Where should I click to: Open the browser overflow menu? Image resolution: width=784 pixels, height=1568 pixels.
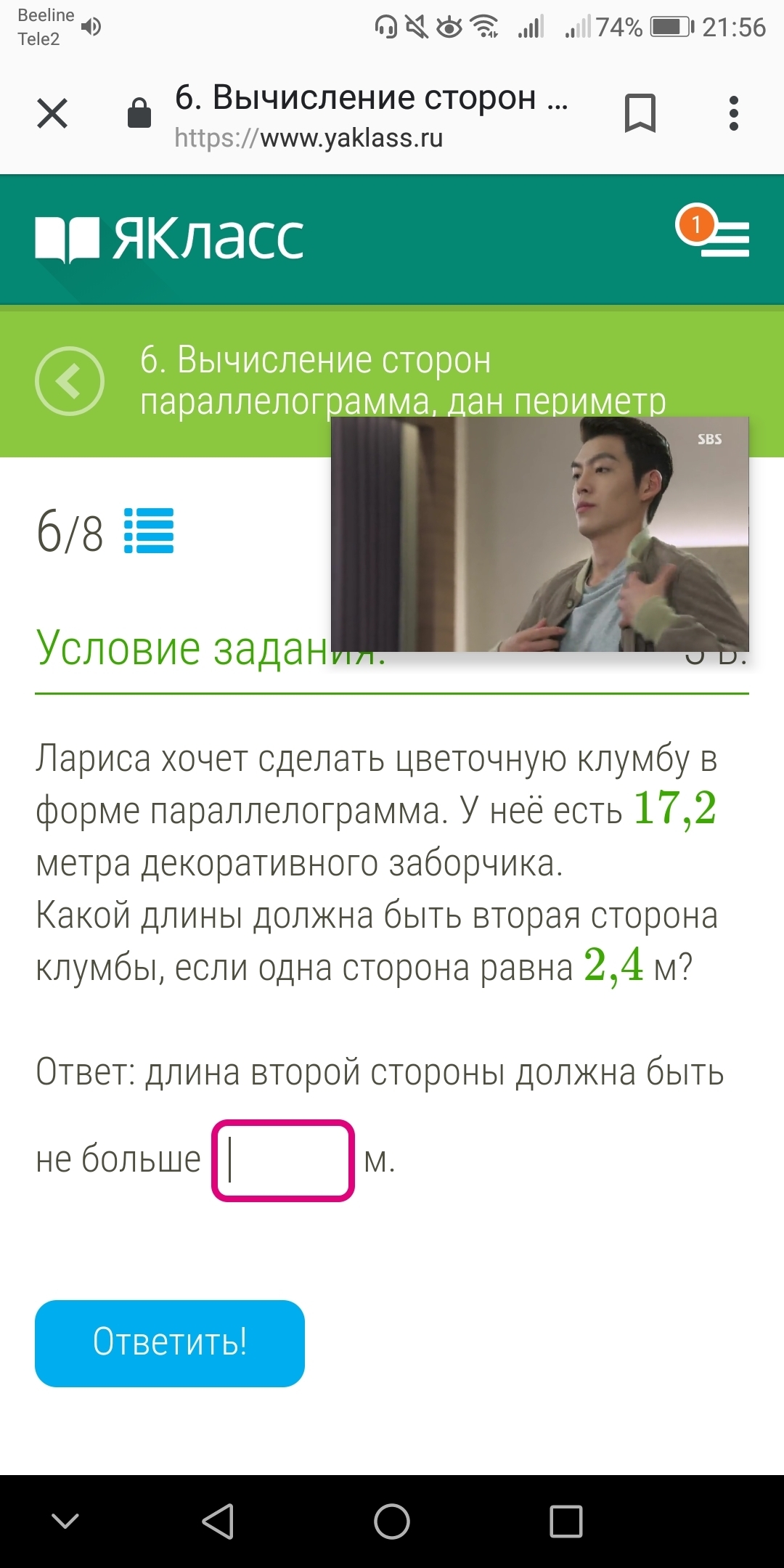[x=733, y=114]
